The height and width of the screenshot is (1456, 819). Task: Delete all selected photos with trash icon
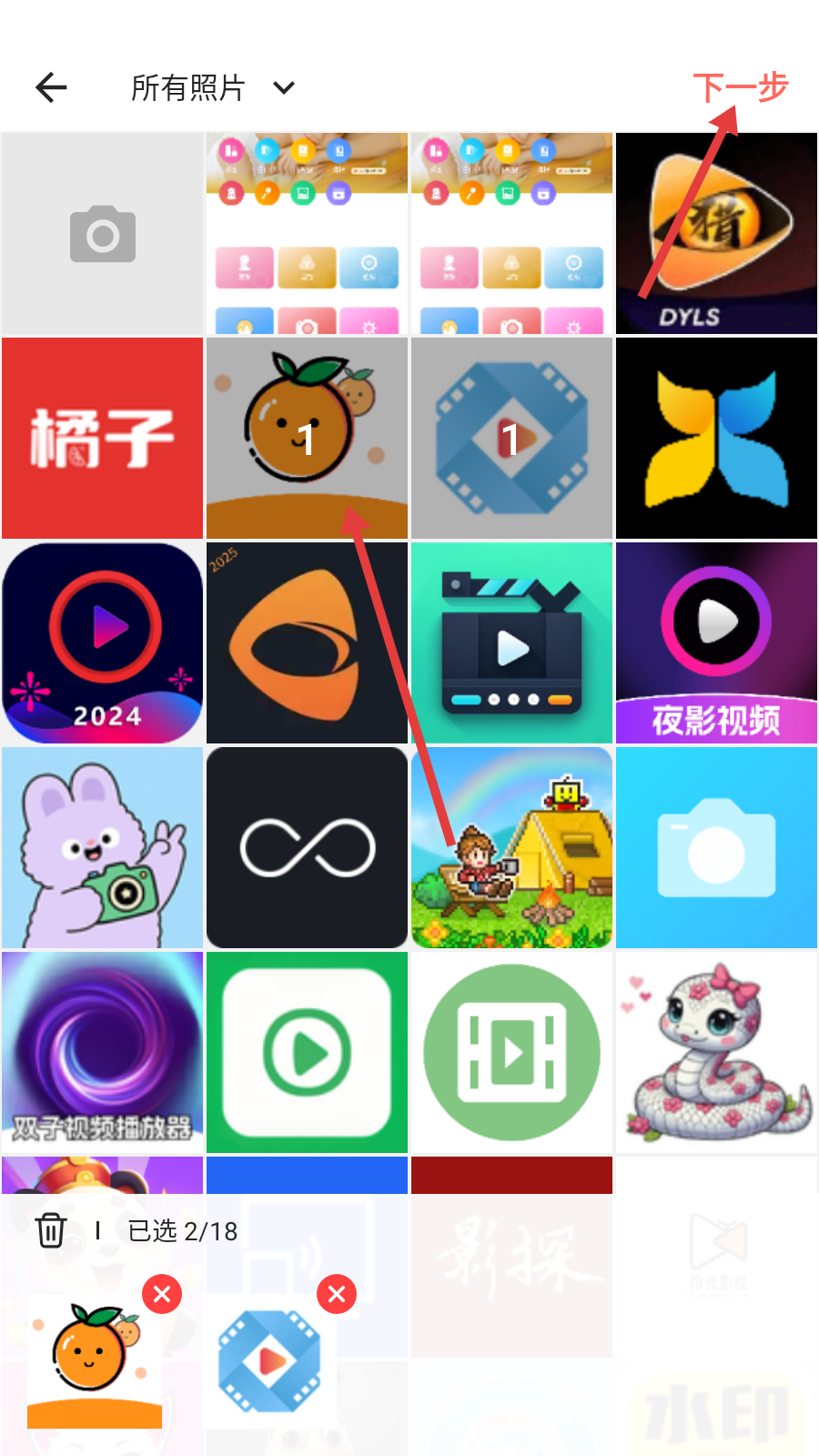tap(51, 1230)
